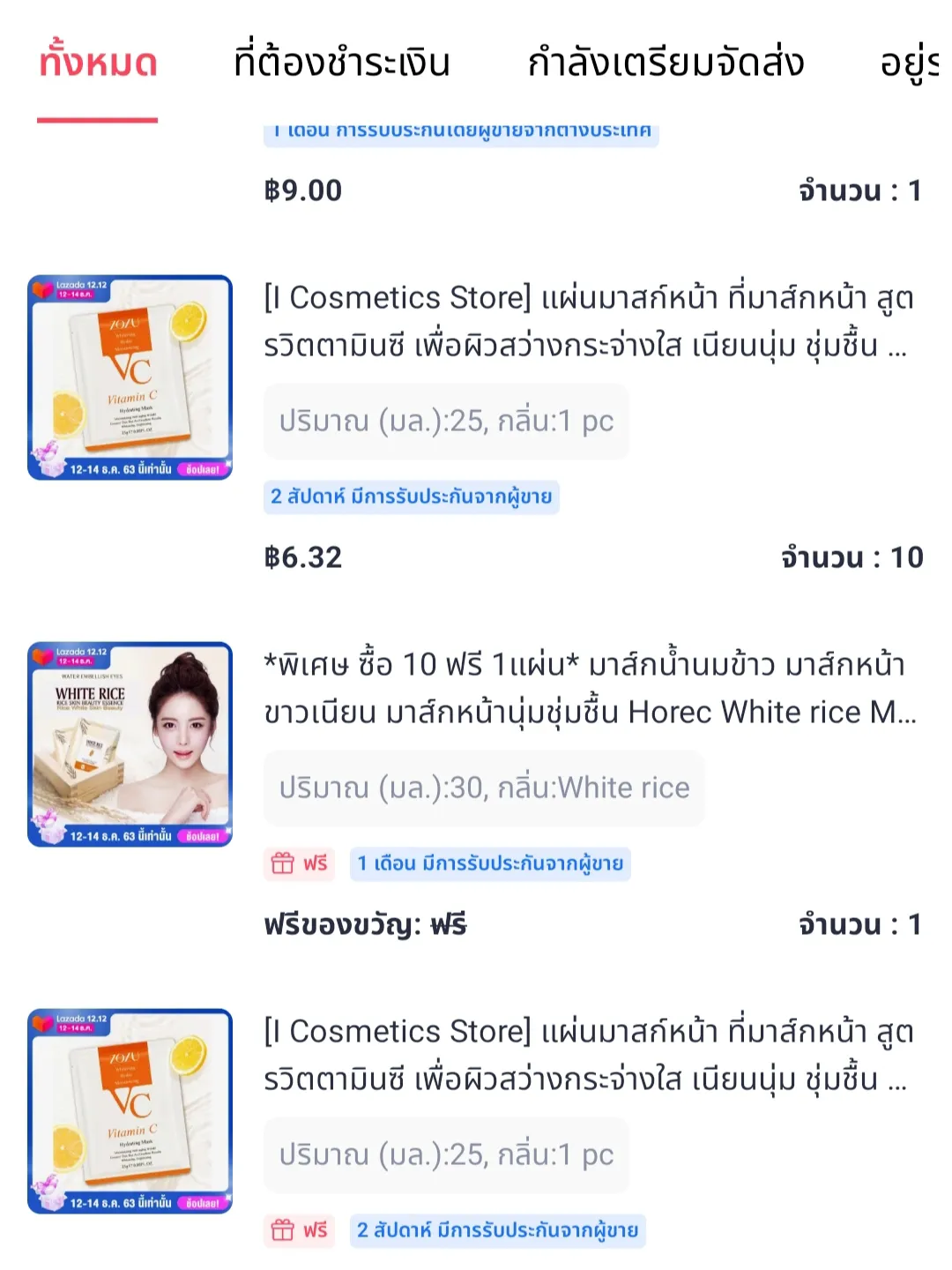The image size is (952, 1270).
Task: Select the ทั้งหมด tab
Action: point(99,62)
